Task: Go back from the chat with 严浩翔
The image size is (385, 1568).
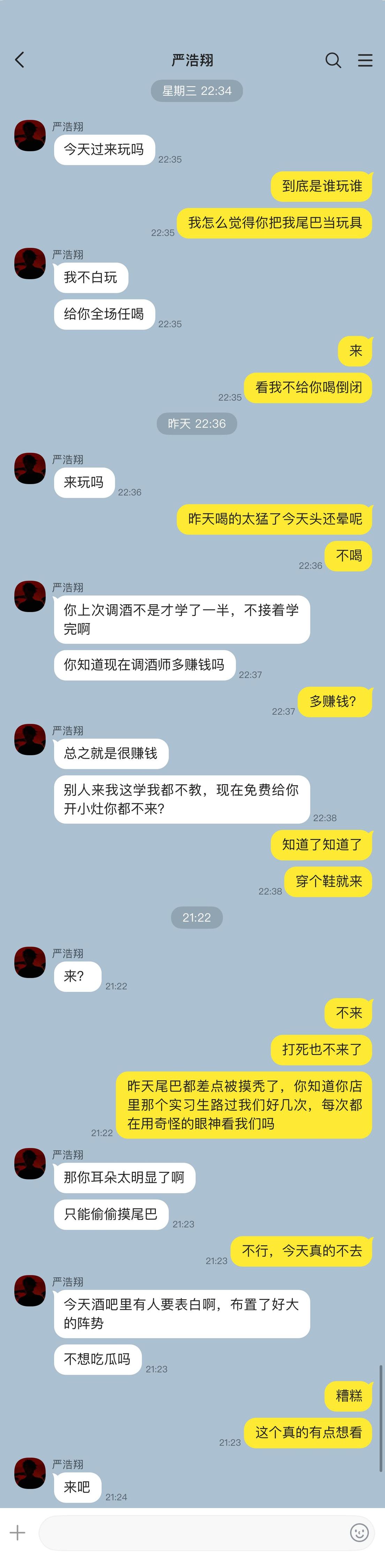Action: coord(20,60)
